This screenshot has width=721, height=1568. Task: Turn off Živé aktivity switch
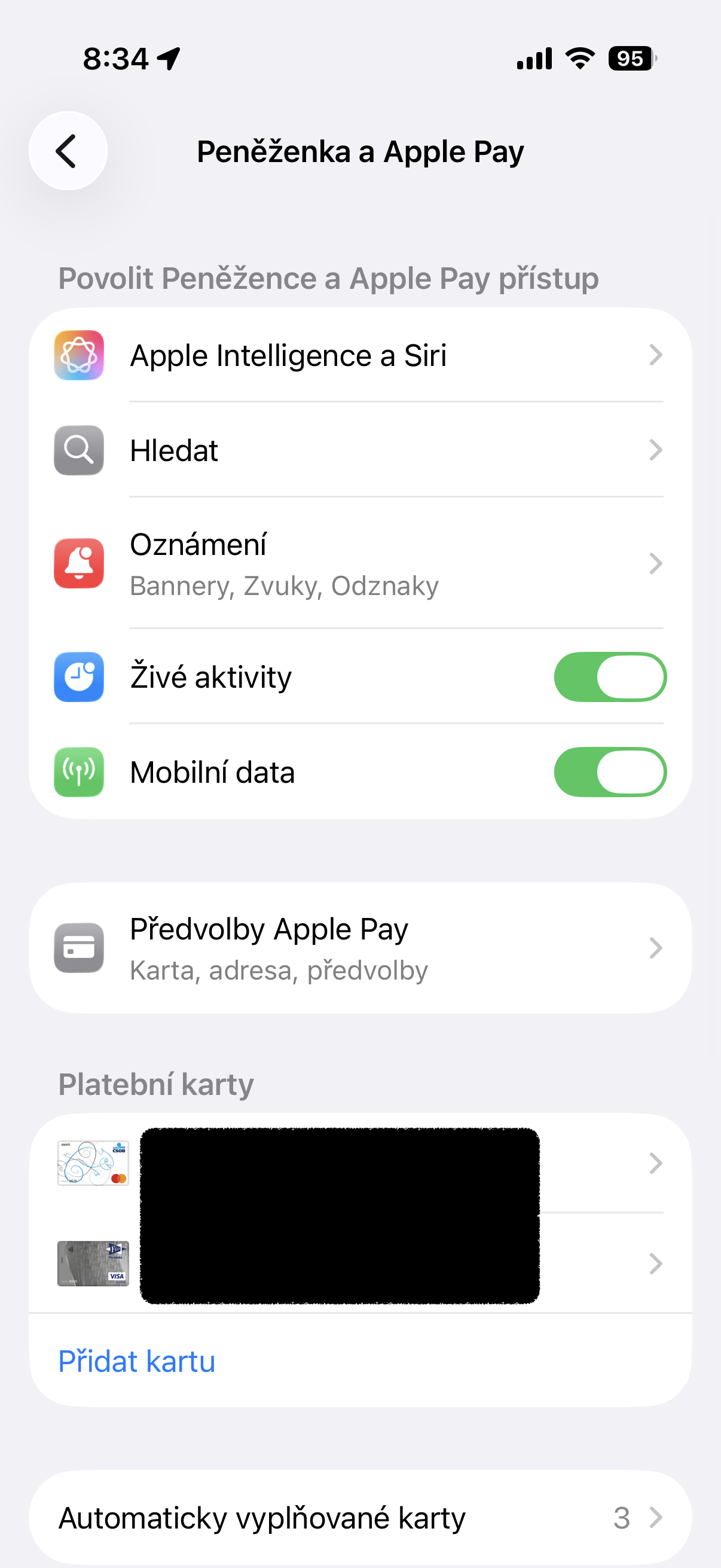click(x=610, y=677)
